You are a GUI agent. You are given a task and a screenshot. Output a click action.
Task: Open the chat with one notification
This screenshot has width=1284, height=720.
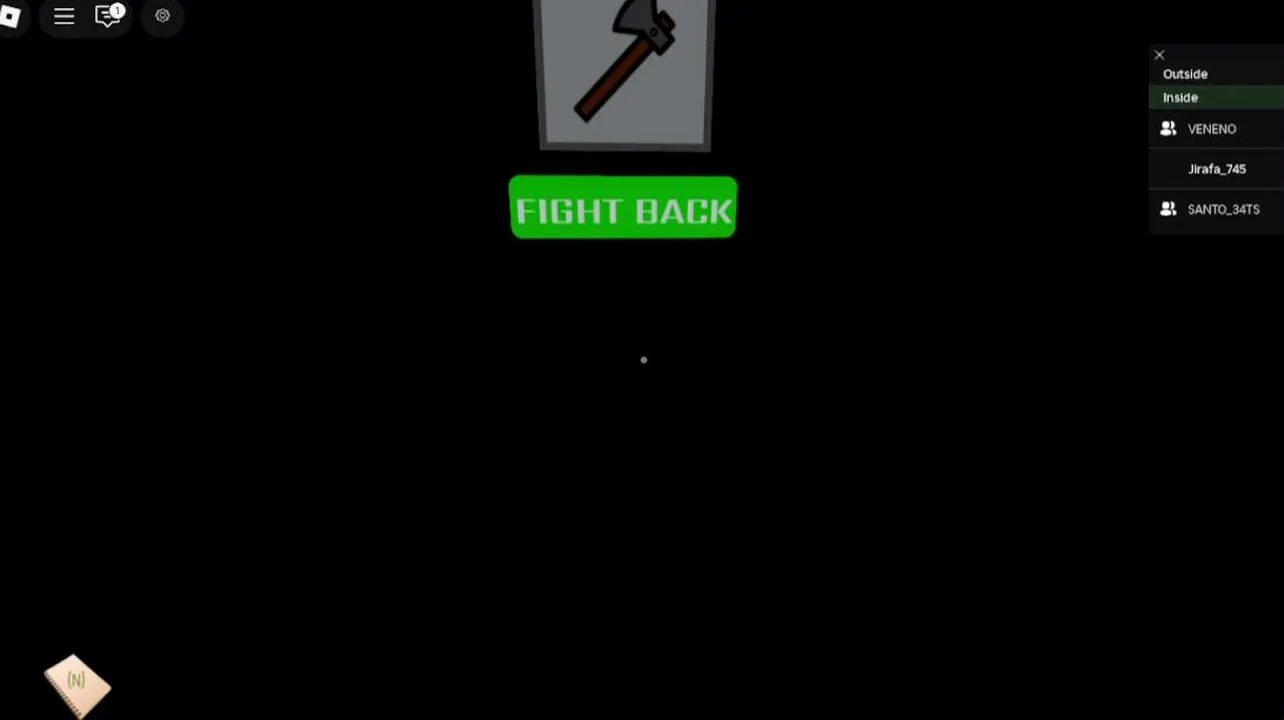pos(108,16)
